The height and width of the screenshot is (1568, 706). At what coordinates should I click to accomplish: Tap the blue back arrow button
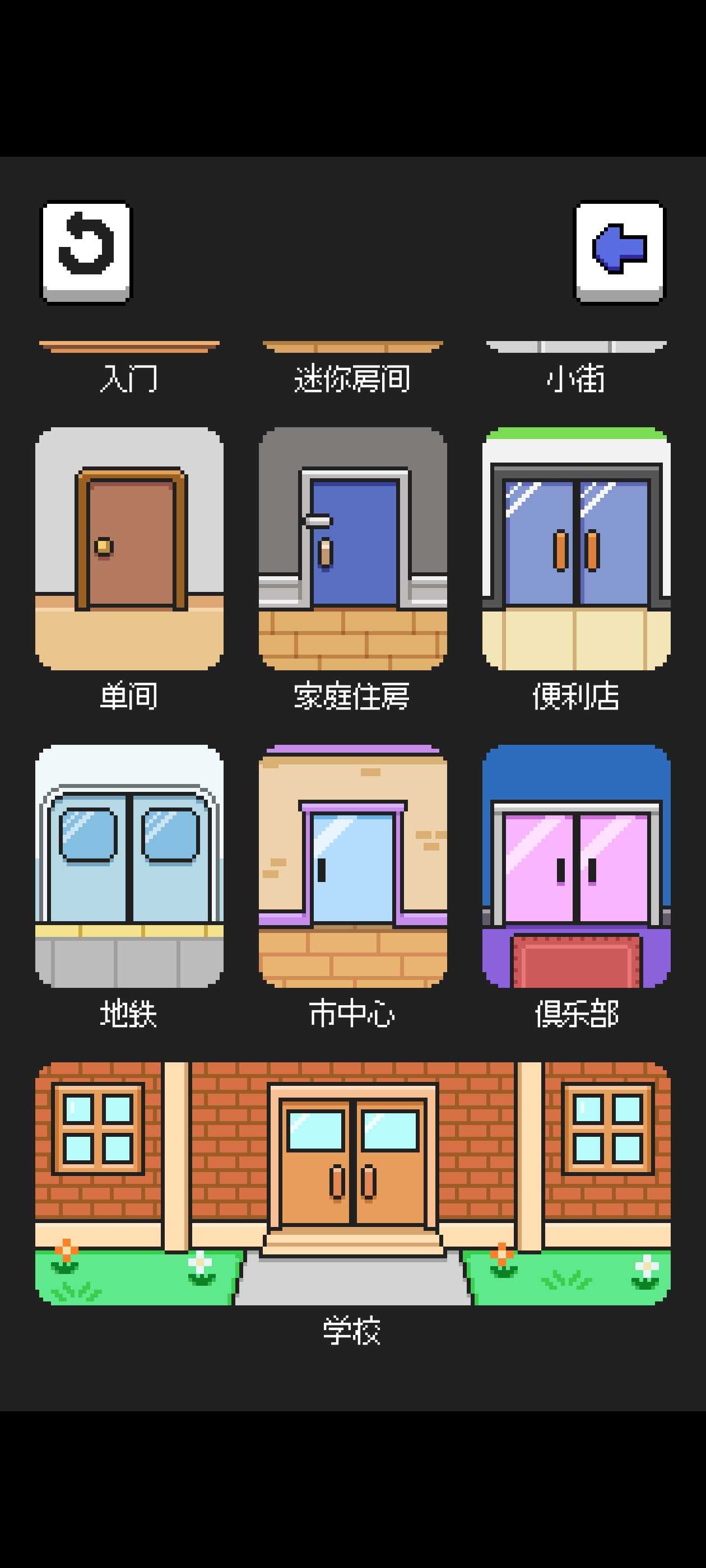tap(620, 252)
